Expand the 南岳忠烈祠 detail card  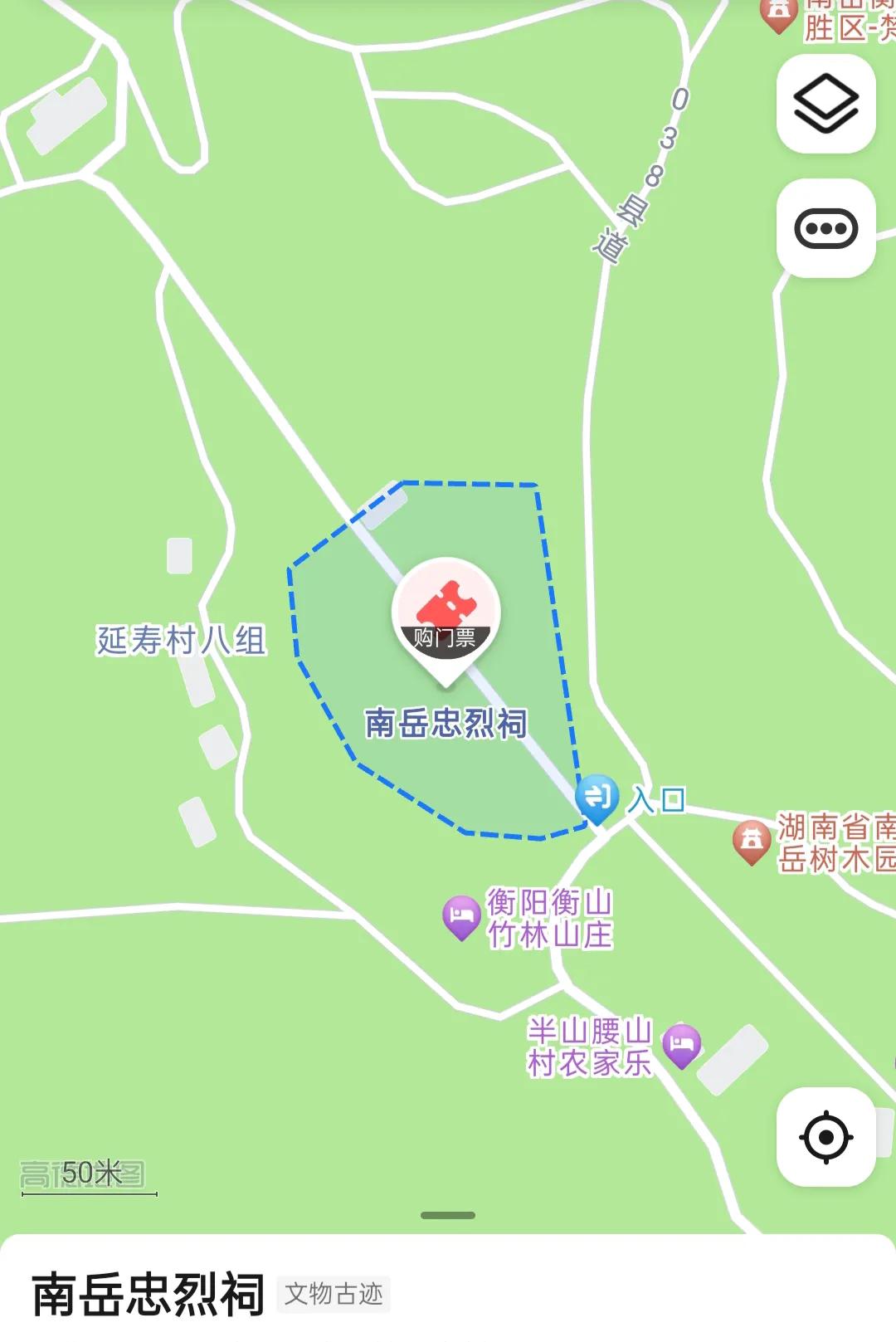click(448, 1215)
